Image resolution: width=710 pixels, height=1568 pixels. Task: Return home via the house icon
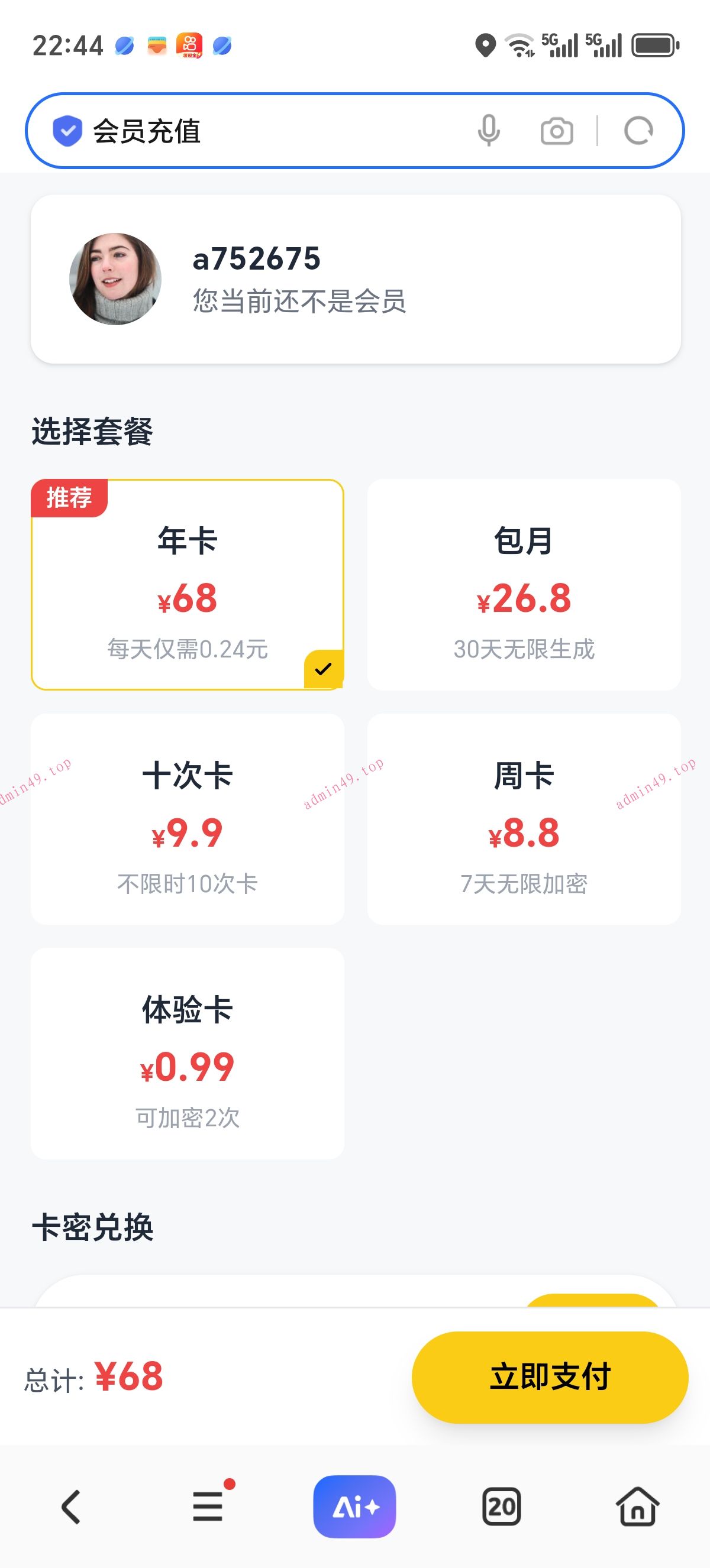click(638, 1506)
